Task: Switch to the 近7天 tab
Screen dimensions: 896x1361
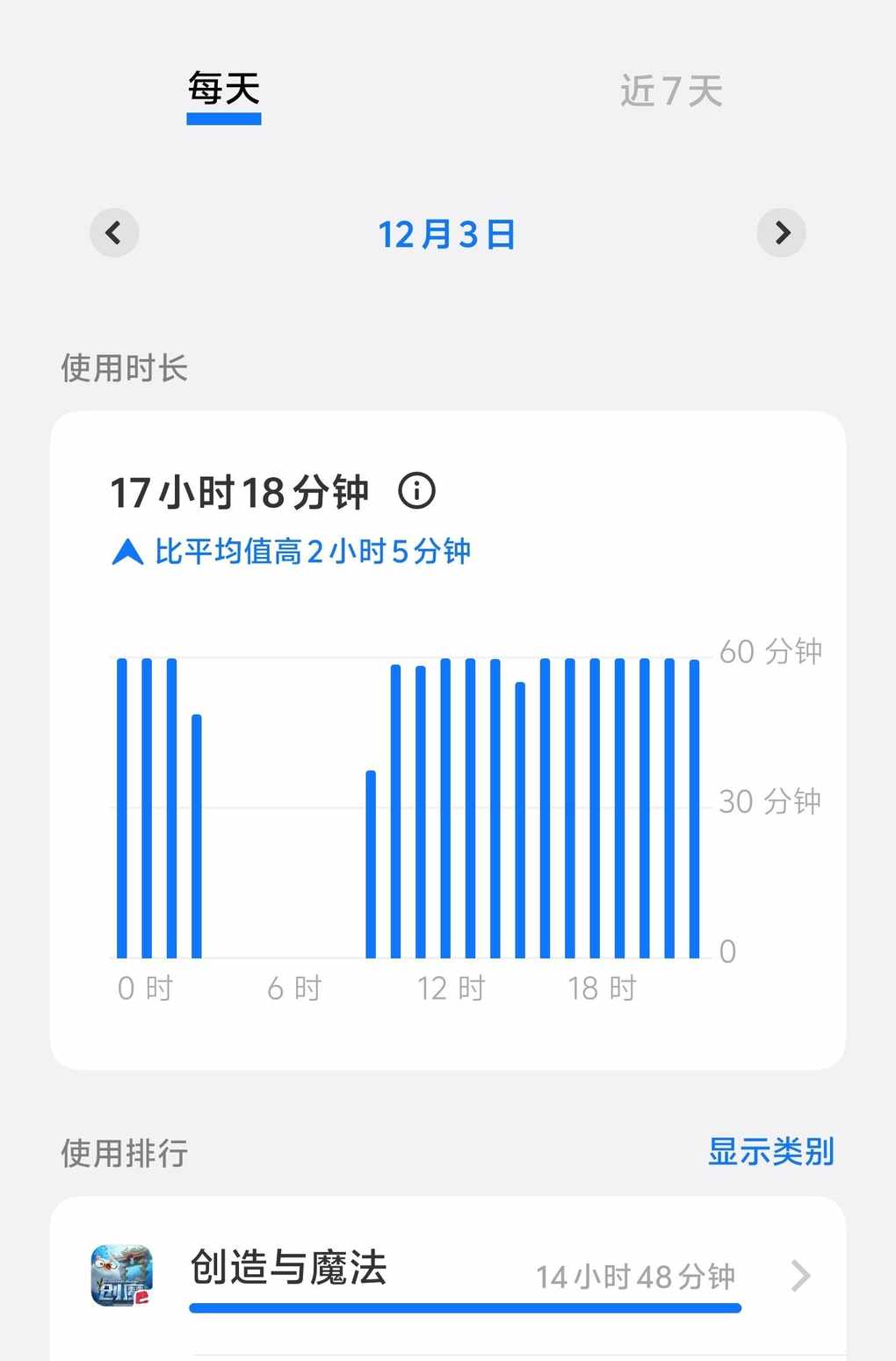Action: 671,90
